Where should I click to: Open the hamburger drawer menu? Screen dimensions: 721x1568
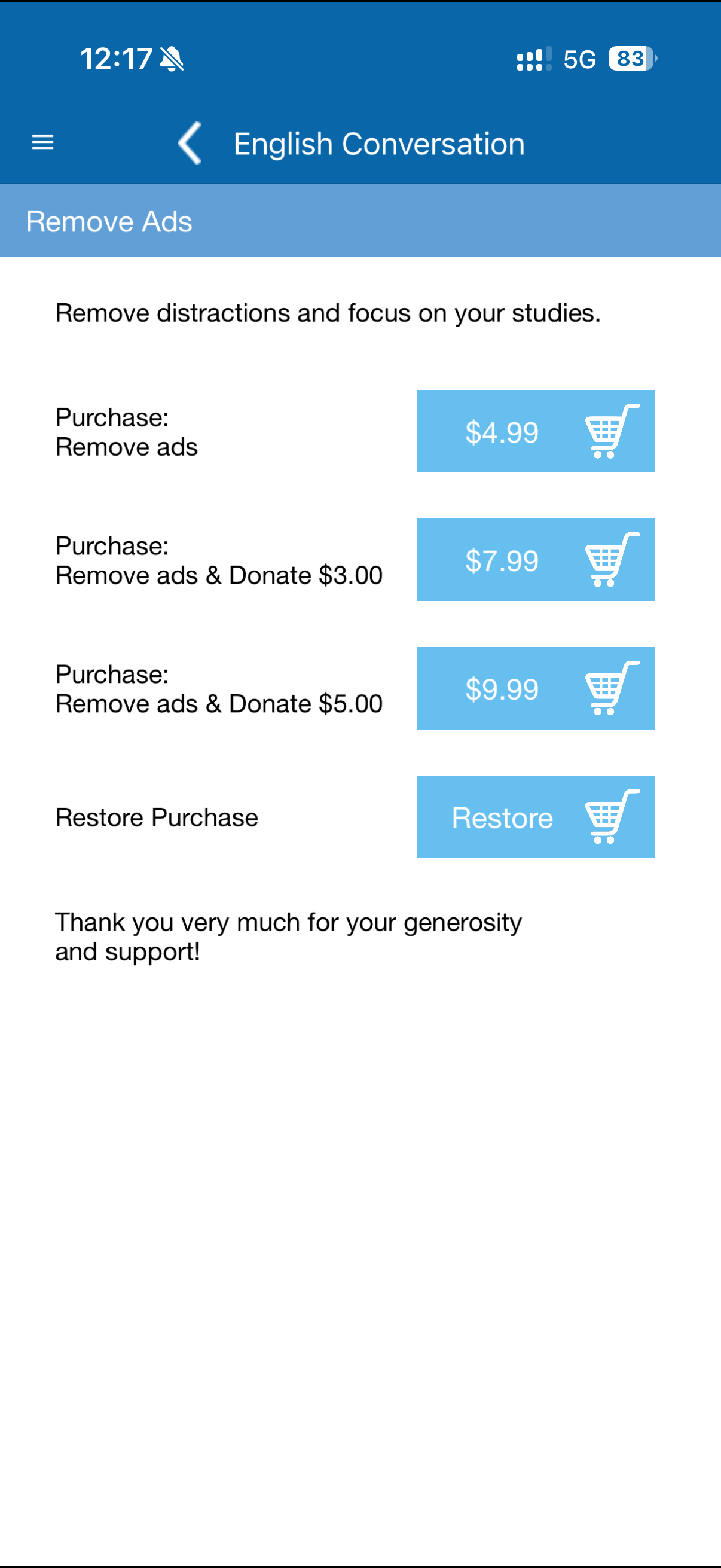pos(42,142)
